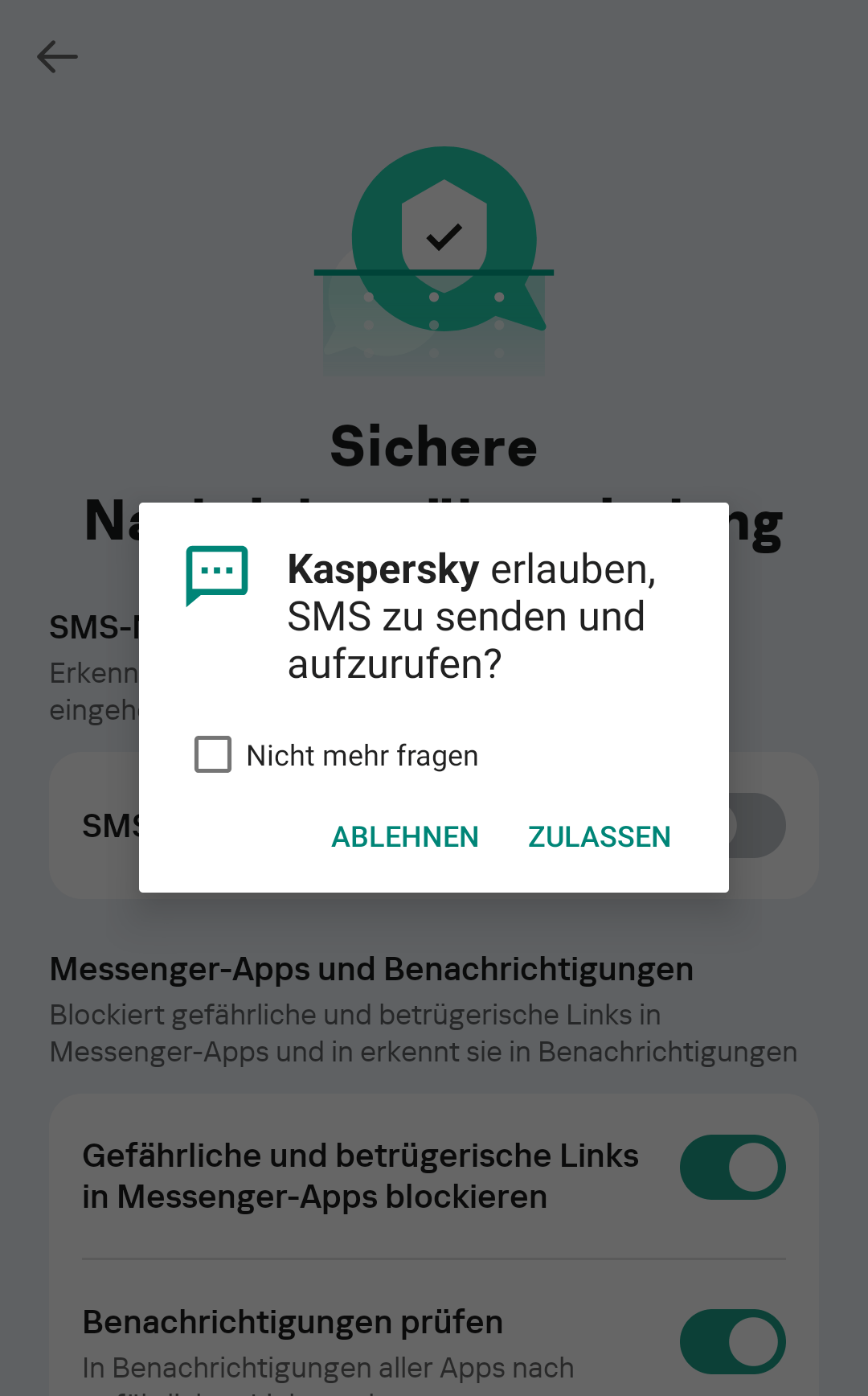Tap the Messenger-Apps und Benachrichtigungen heading
Image resolution: width=868 pixels, height=1396 pixels.
371,969
